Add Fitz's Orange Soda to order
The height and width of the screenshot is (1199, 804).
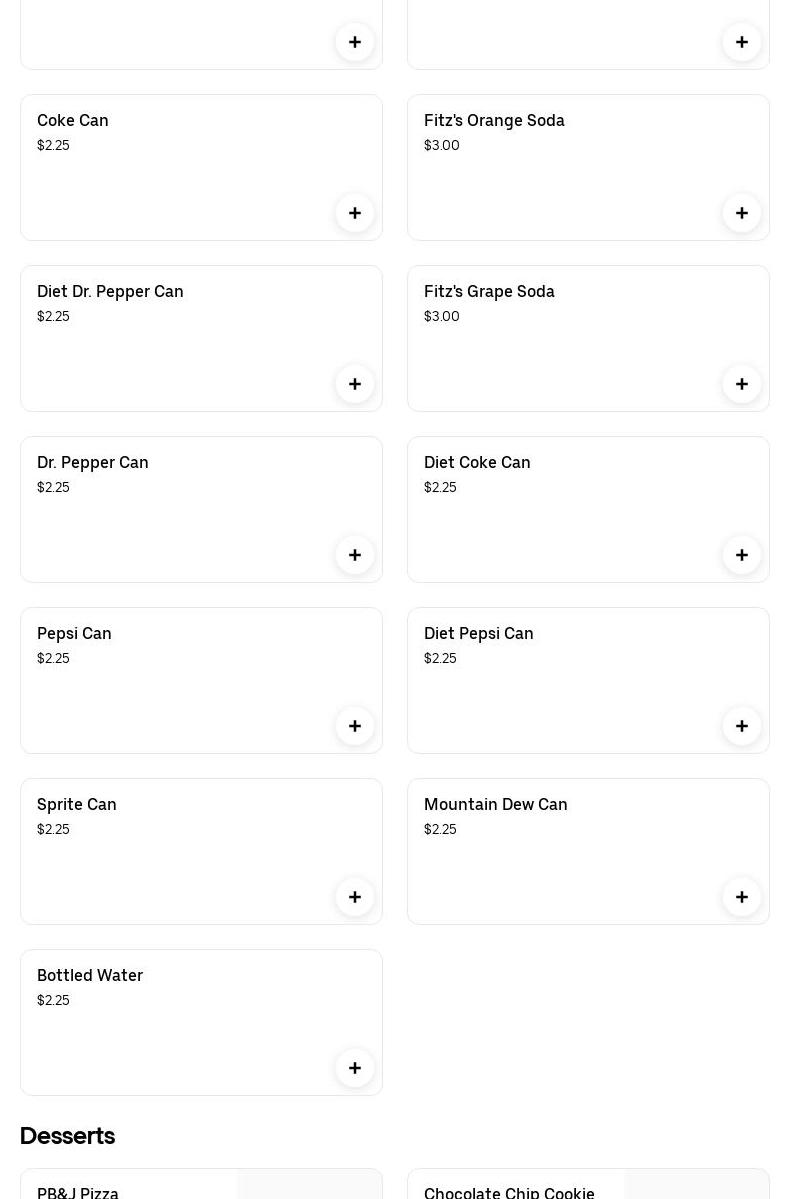pyautogui.click(x=742, y=213)
